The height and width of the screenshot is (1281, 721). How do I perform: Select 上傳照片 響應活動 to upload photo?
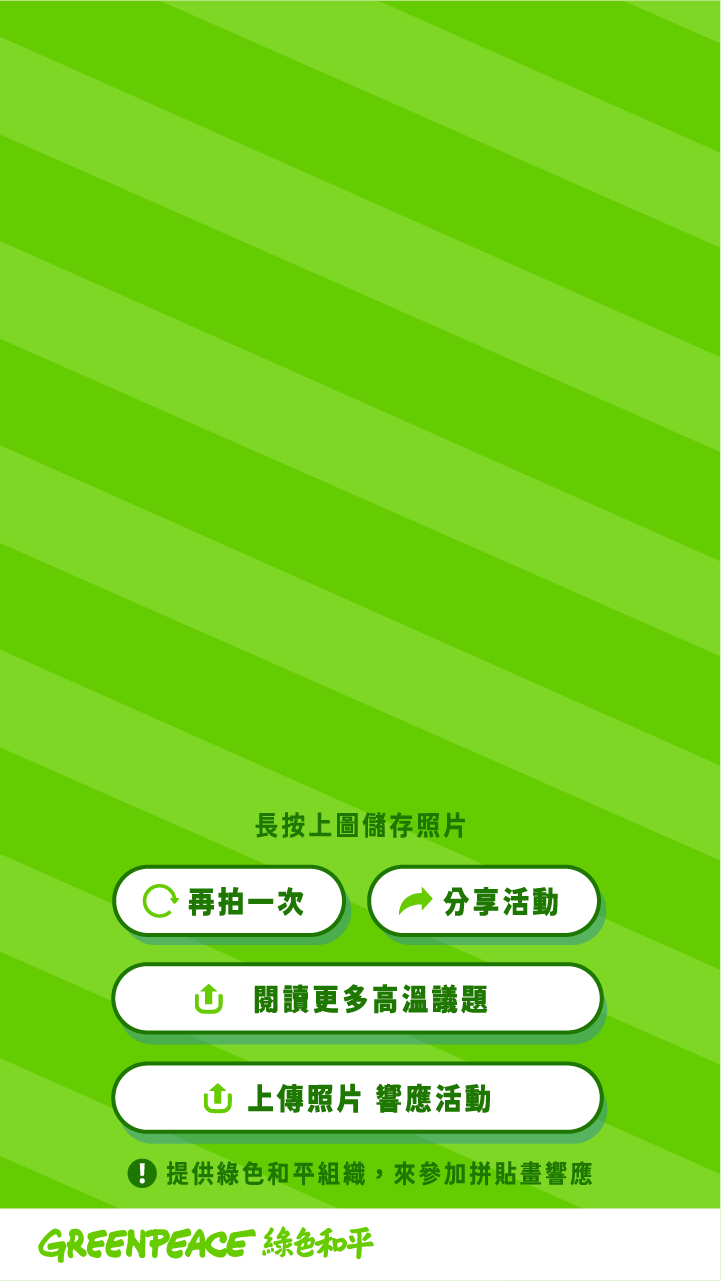[357, 1098]
